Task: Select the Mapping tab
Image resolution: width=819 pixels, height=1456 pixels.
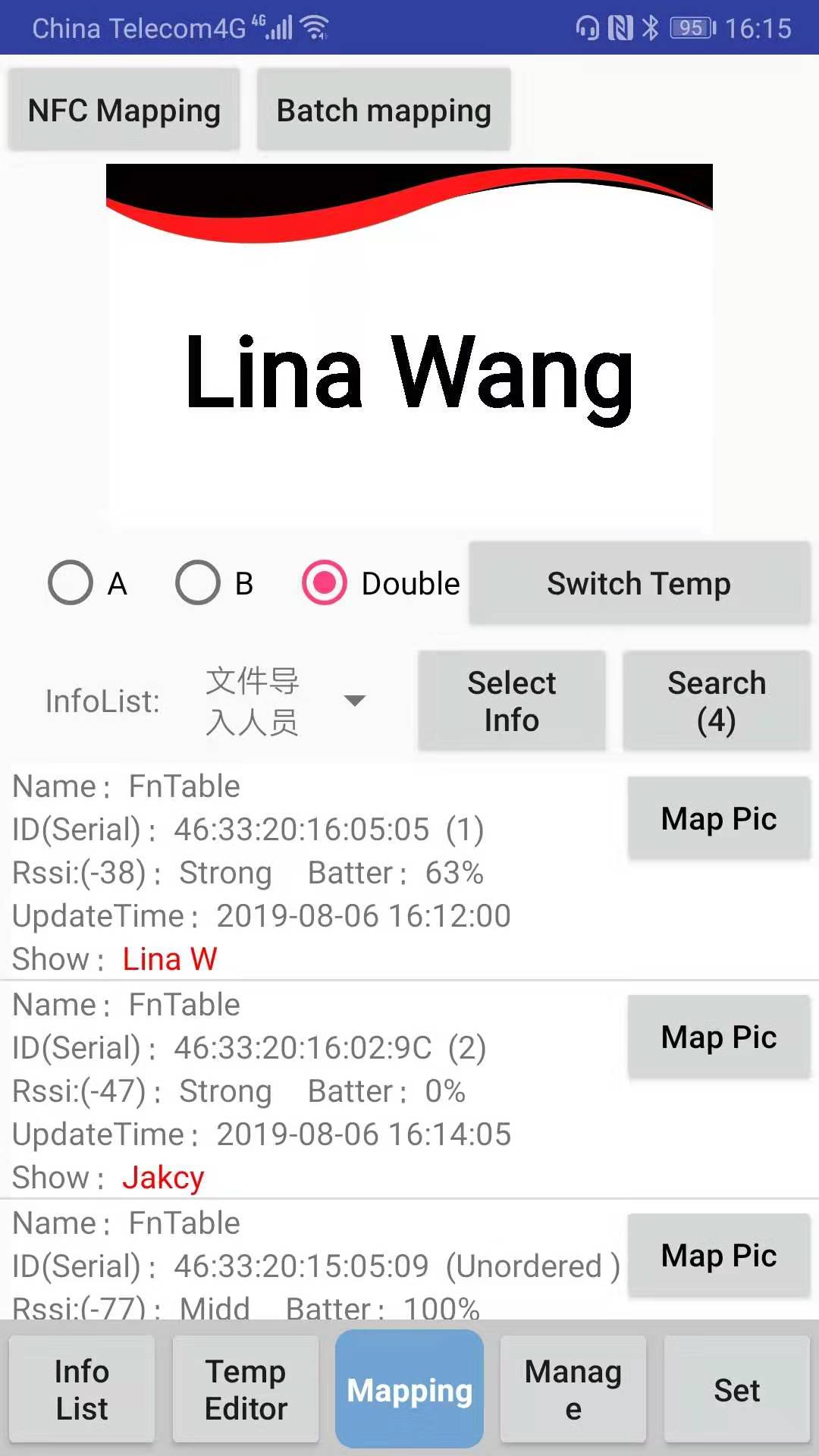Action: (409, 1389)
